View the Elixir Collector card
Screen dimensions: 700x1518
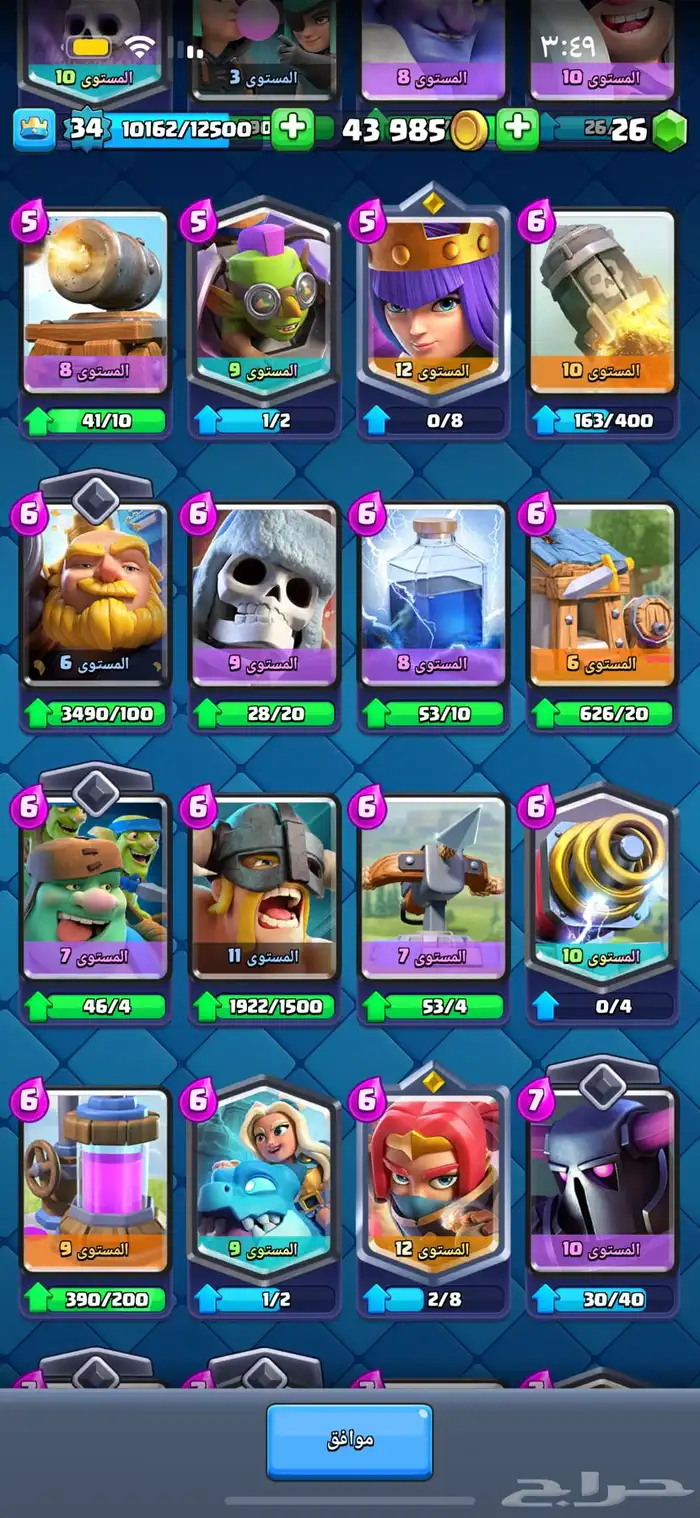coord(95,1180)
